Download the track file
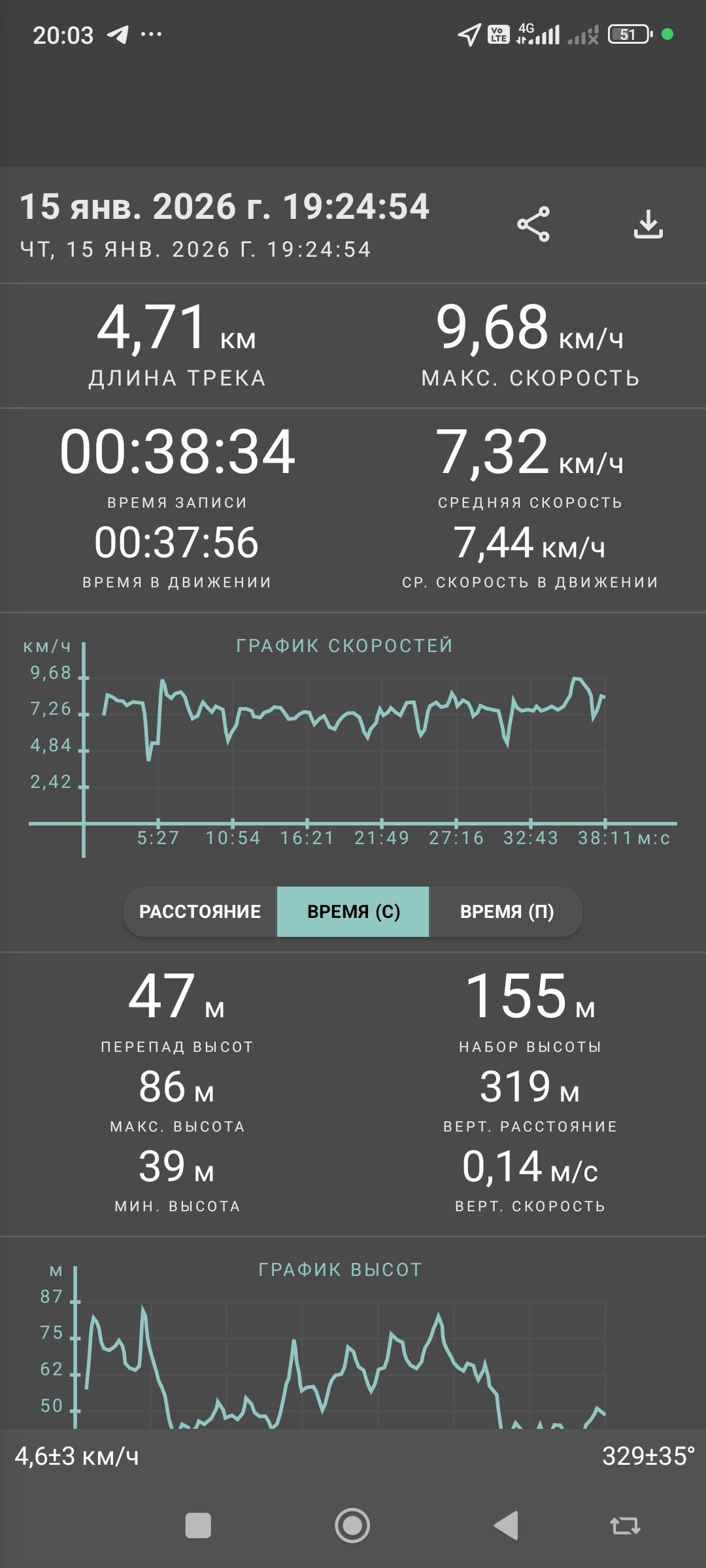Screen dimensions: 706x1568 click(x=648, y=224)
